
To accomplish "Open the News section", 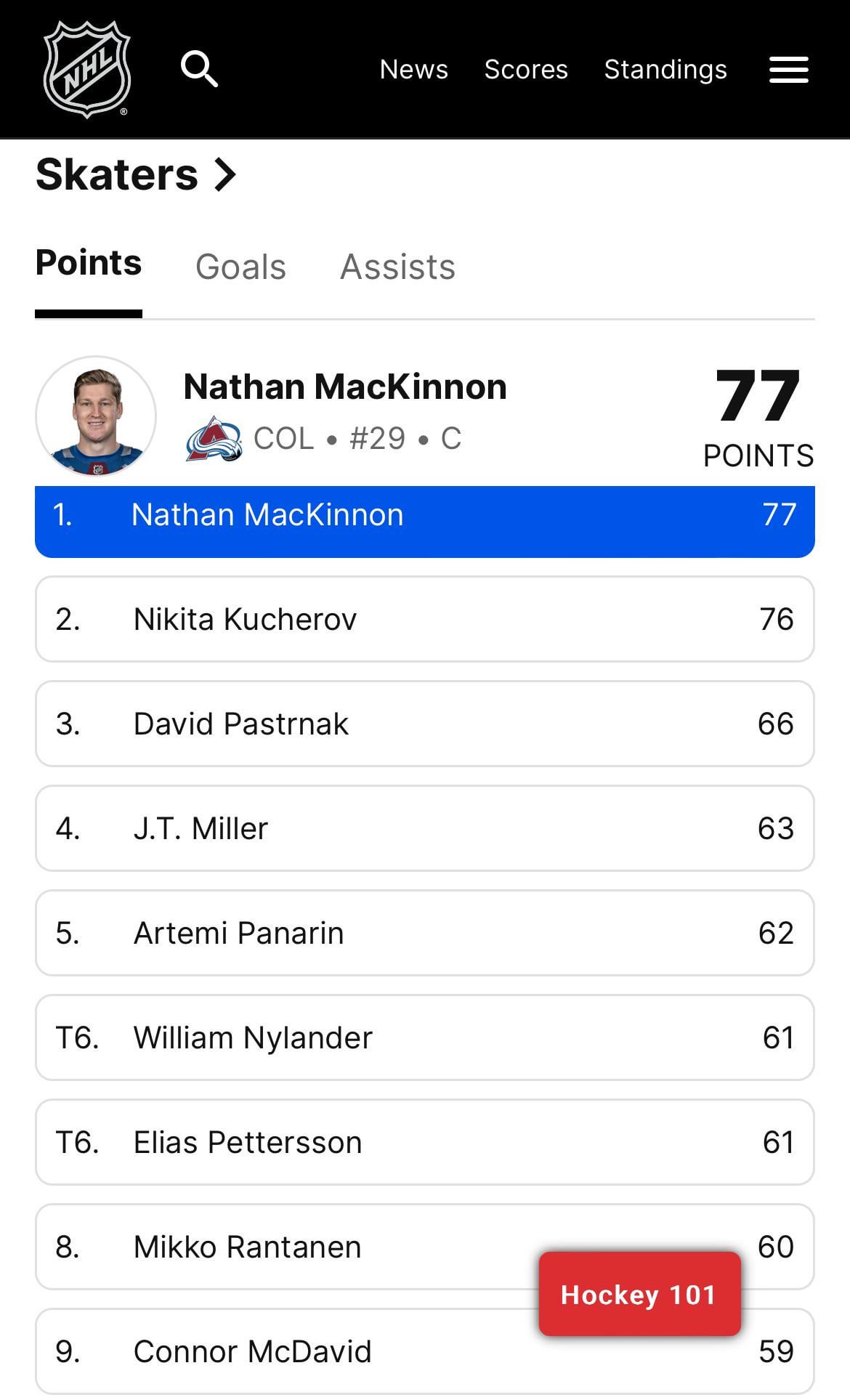I will pos(413,70).
